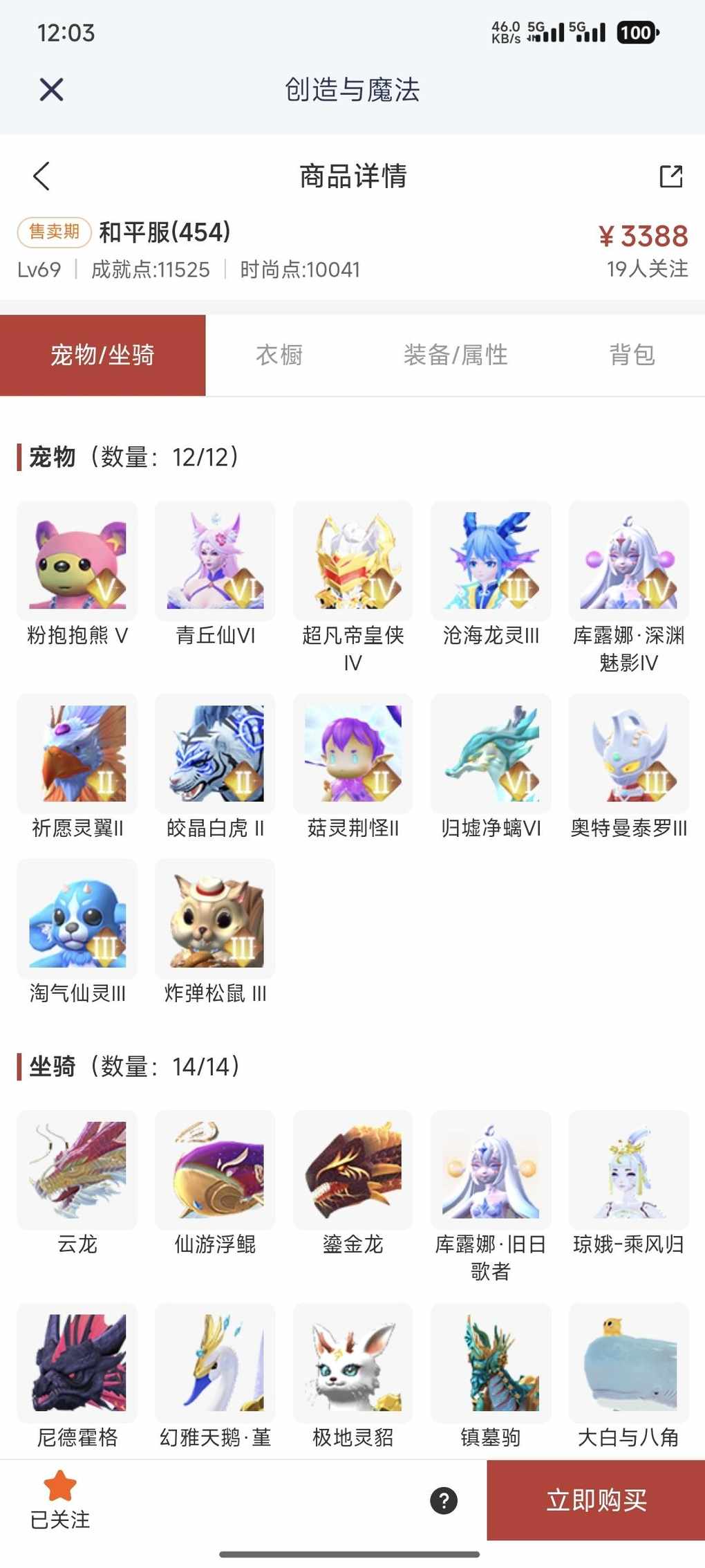The width and height of the screenshot is (705, 1568).
Task: Open the 奥特曼泰罗III pet
Action: 629,753
